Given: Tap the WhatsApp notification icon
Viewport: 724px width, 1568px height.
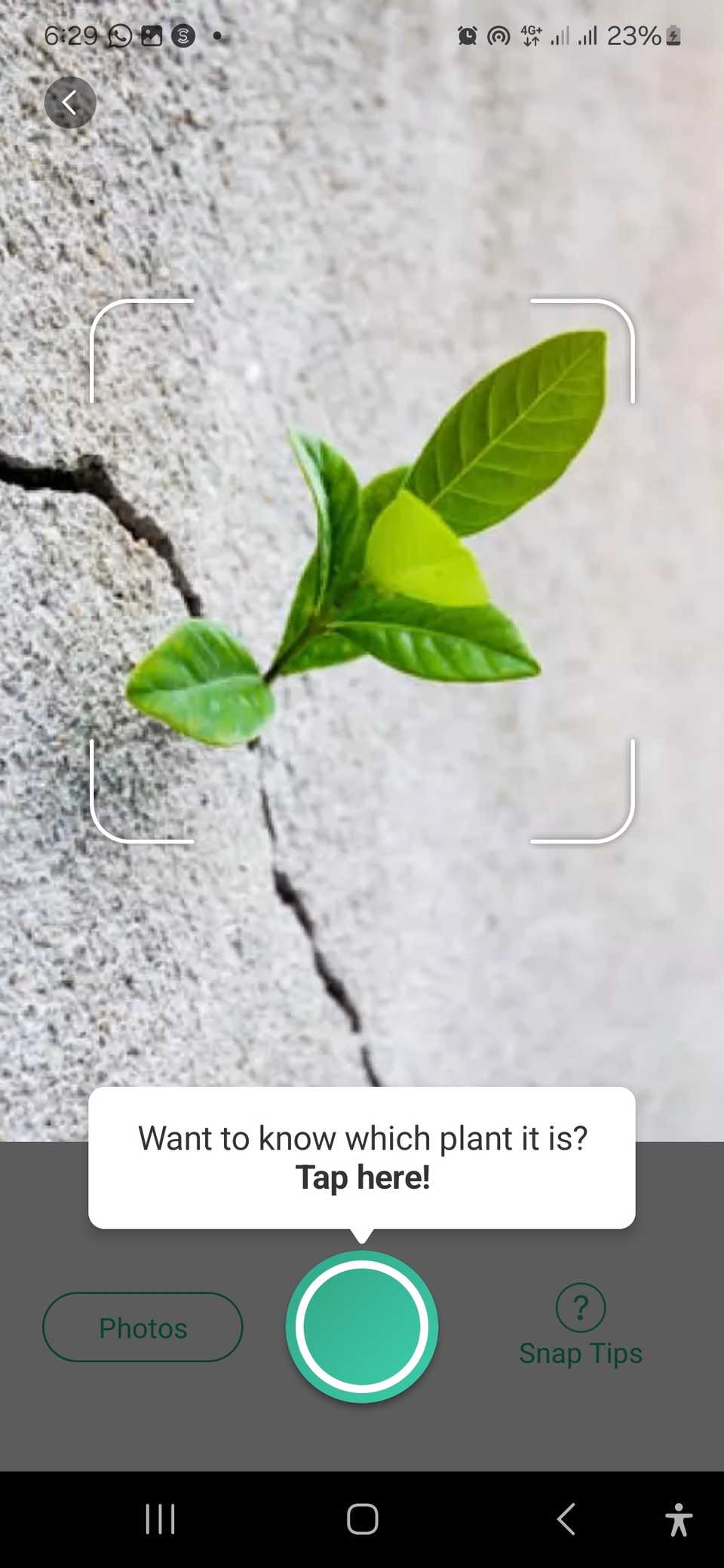Looking at the screenshot, I should click(x=119, y=35).
